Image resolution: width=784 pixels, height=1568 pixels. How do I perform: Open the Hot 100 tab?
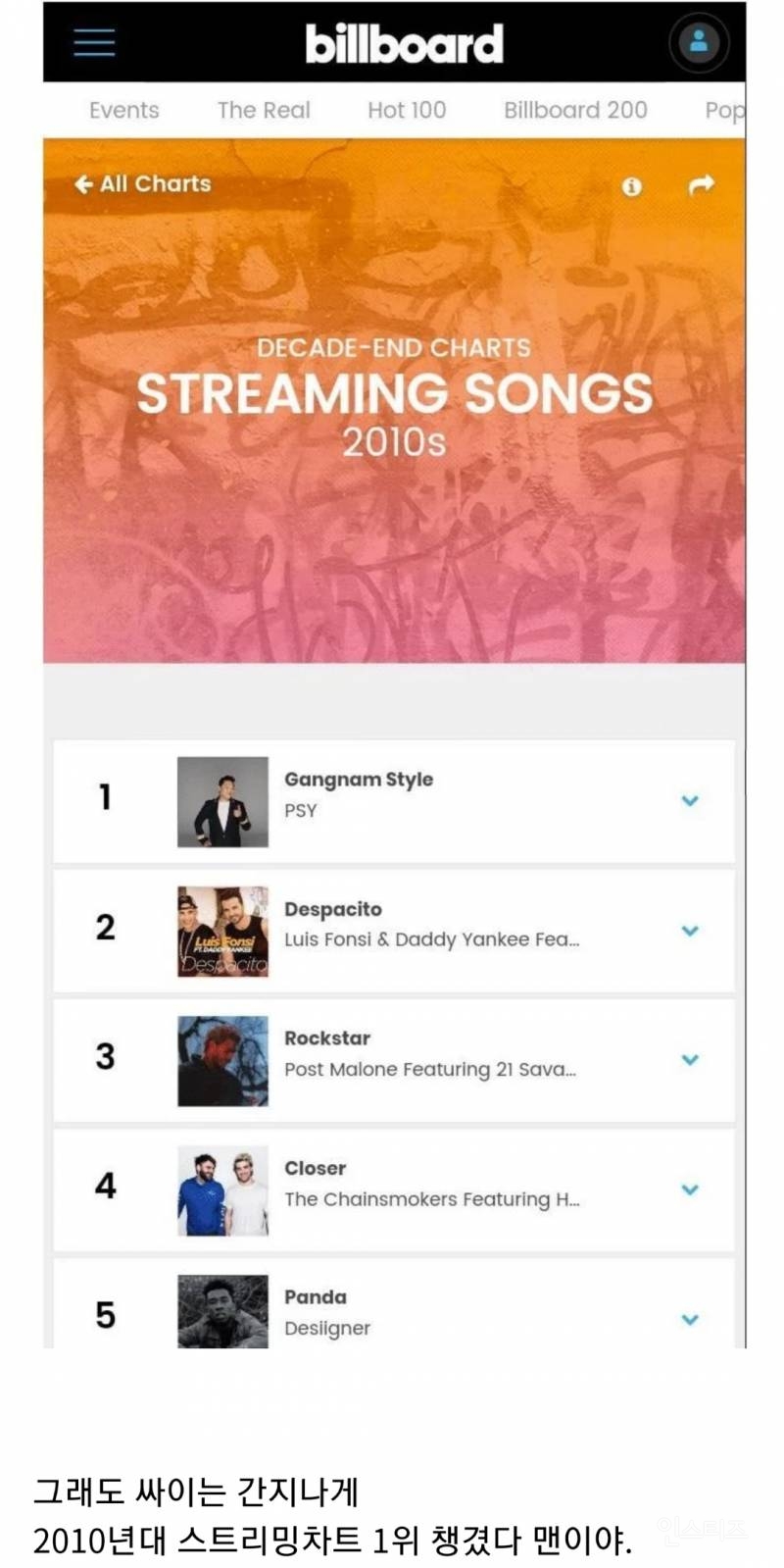[x=407, y=110]
